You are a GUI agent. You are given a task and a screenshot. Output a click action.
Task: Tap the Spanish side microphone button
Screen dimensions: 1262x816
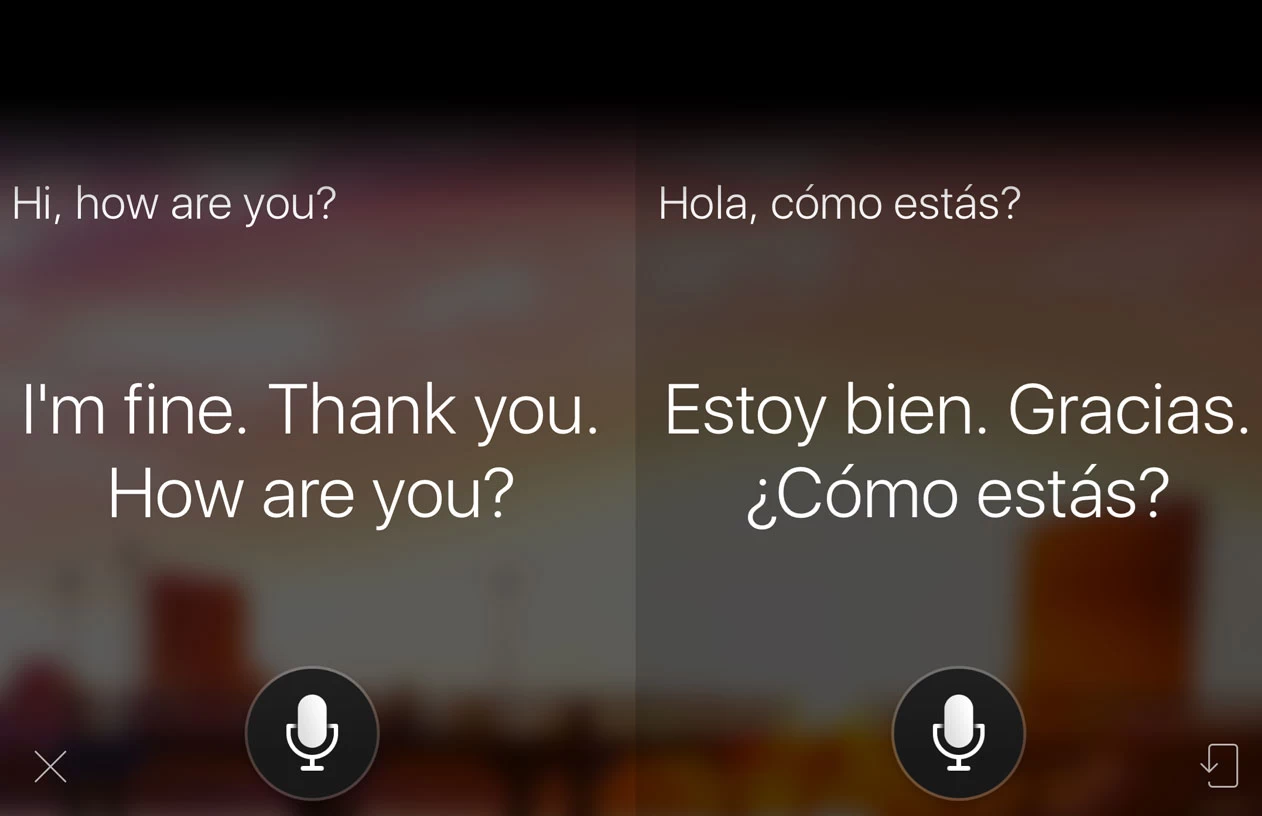tap(958, 733)
